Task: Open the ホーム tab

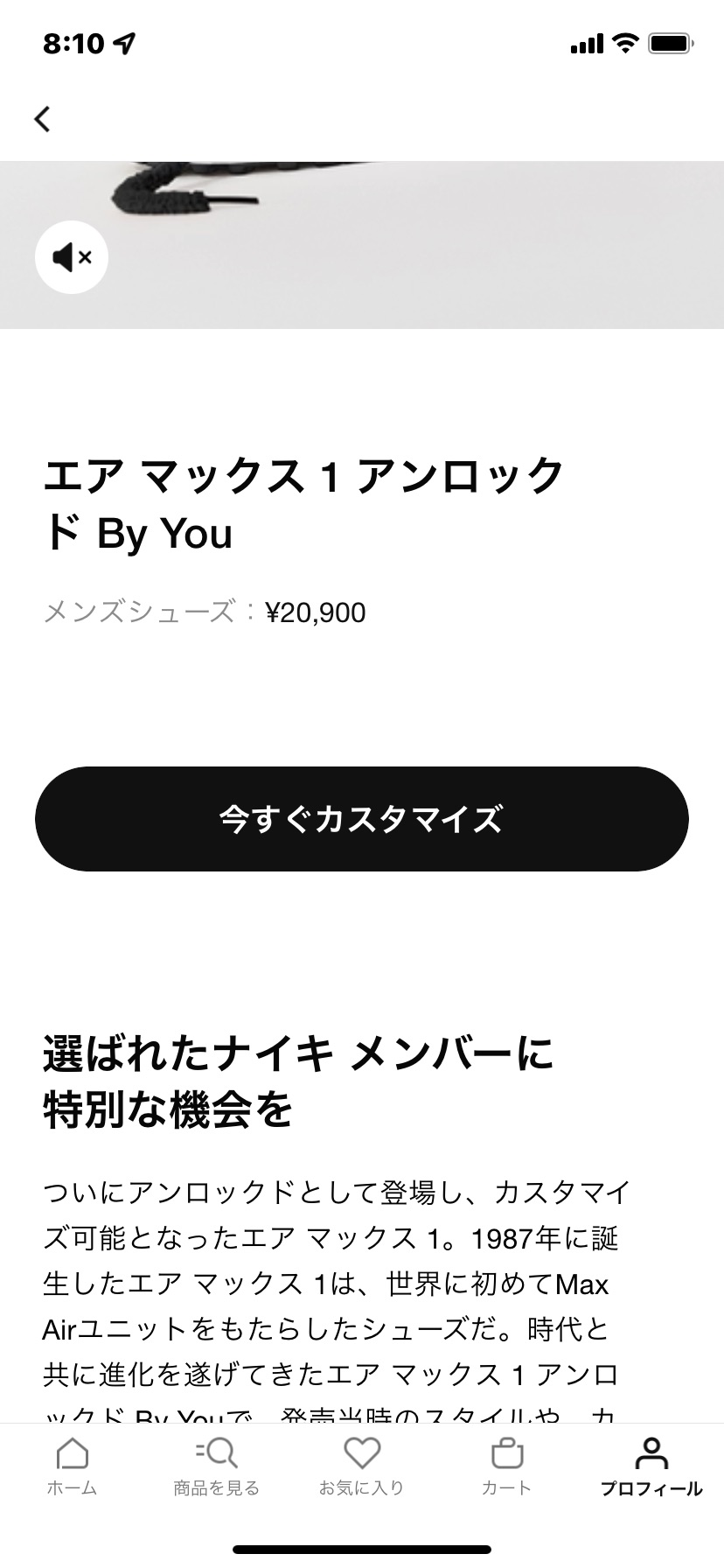Action: 72,1468
